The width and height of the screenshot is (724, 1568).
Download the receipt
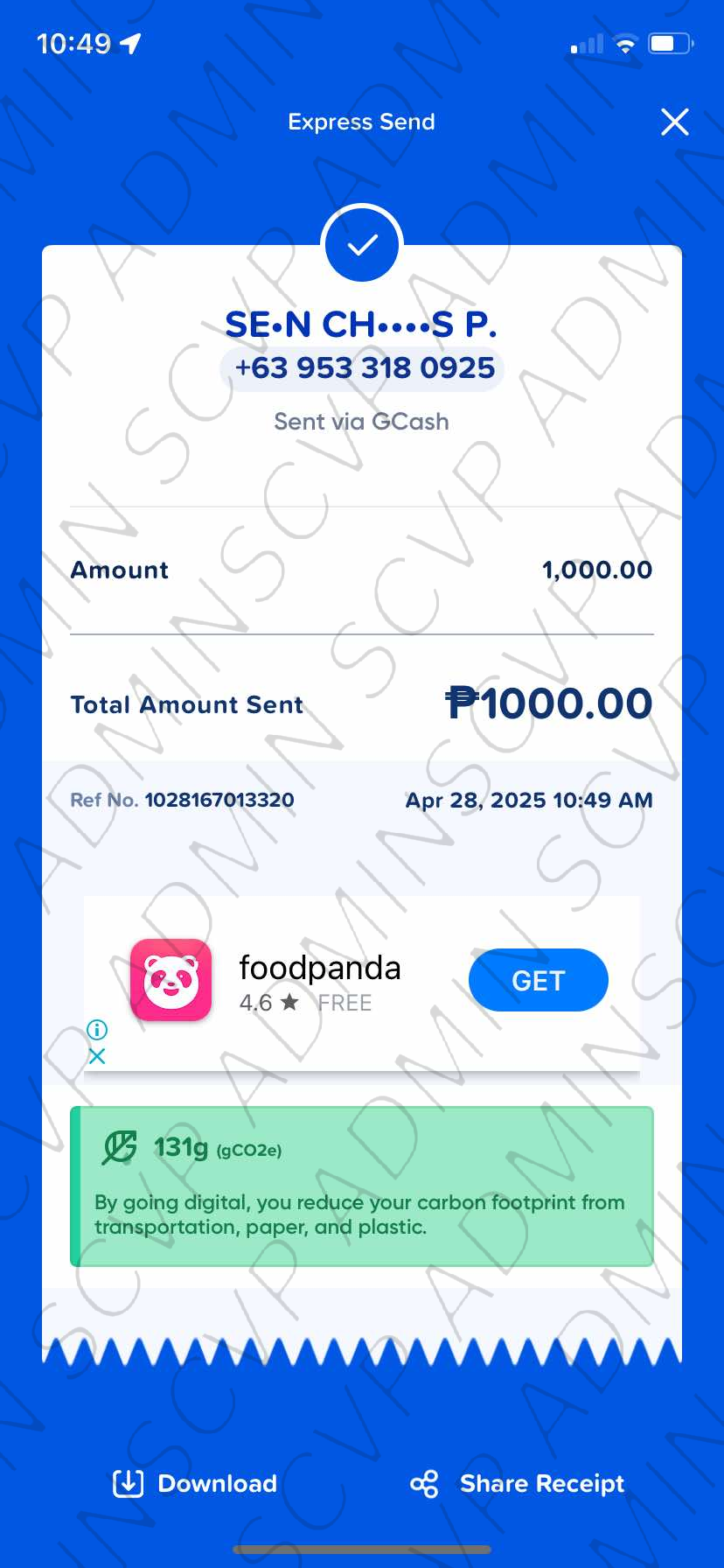pyautogui.click(x=195, y=1483)
